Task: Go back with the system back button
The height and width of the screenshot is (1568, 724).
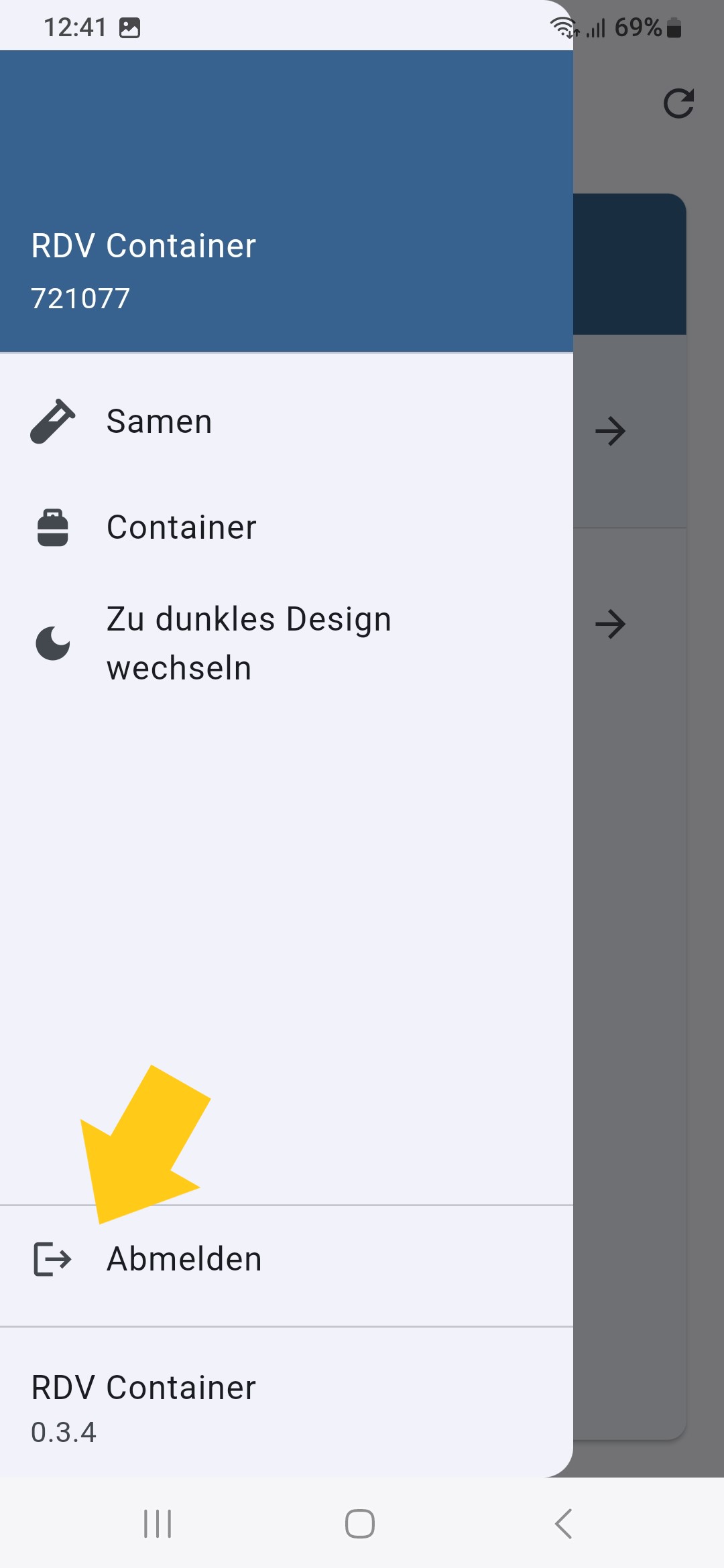Action: point(563,1524)
